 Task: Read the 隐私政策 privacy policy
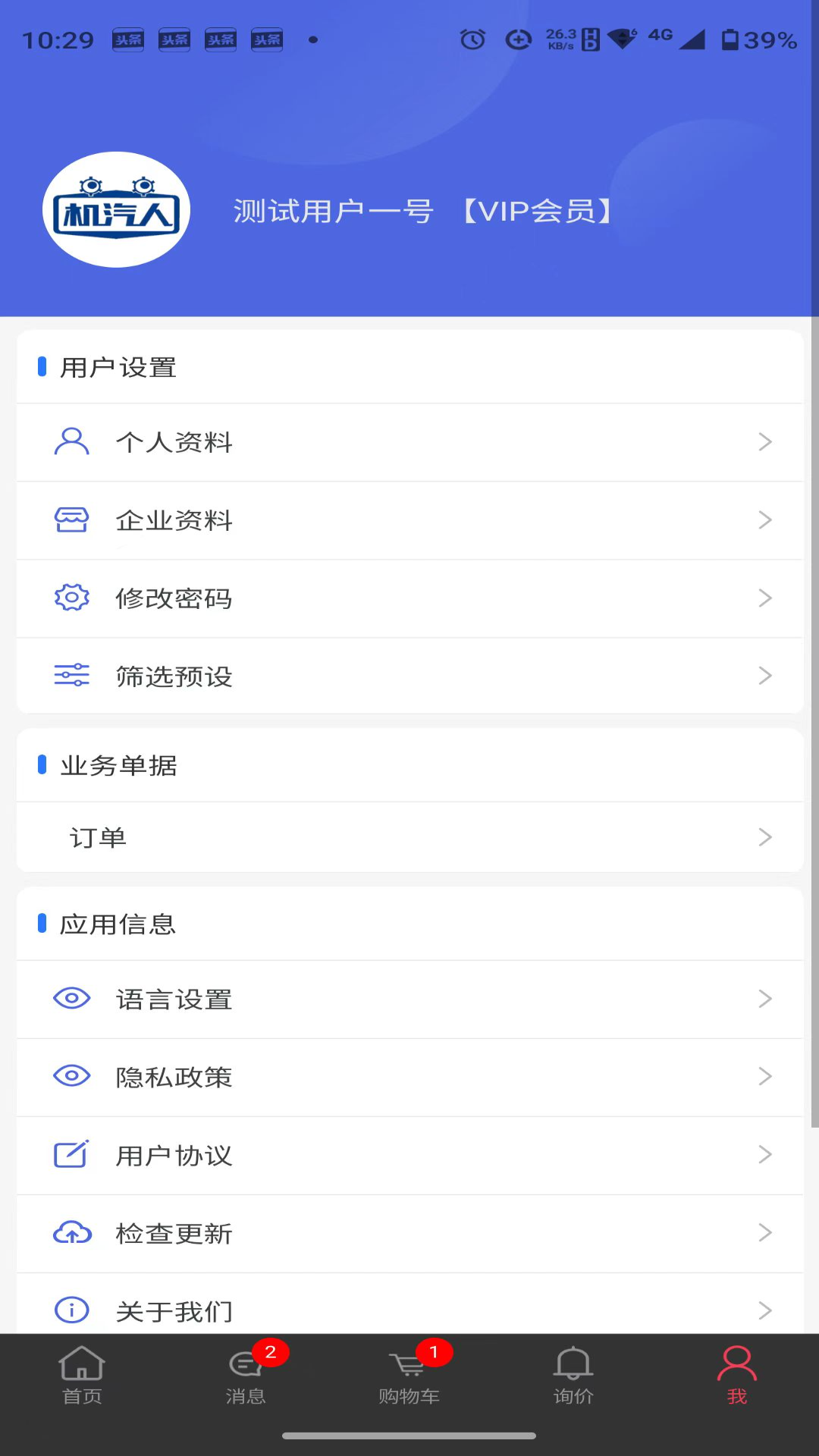click(x=409, y=1077)
